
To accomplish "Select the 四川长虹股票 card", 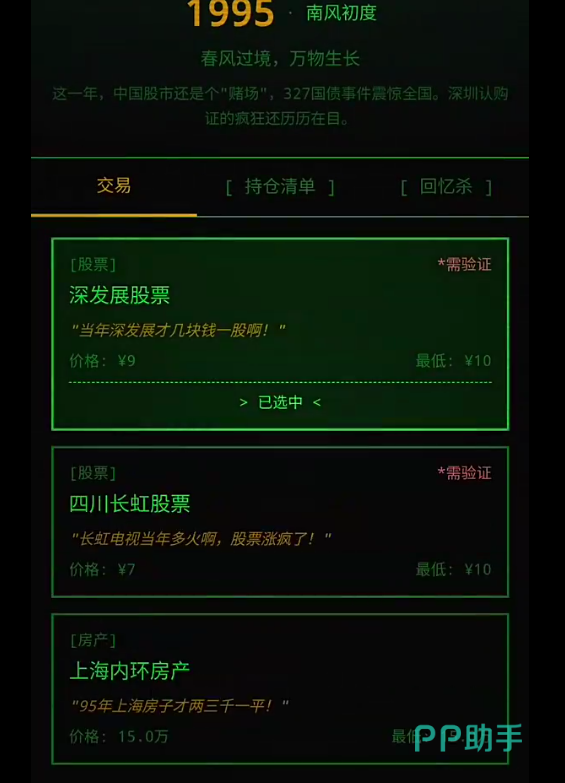I will (280, 522).
